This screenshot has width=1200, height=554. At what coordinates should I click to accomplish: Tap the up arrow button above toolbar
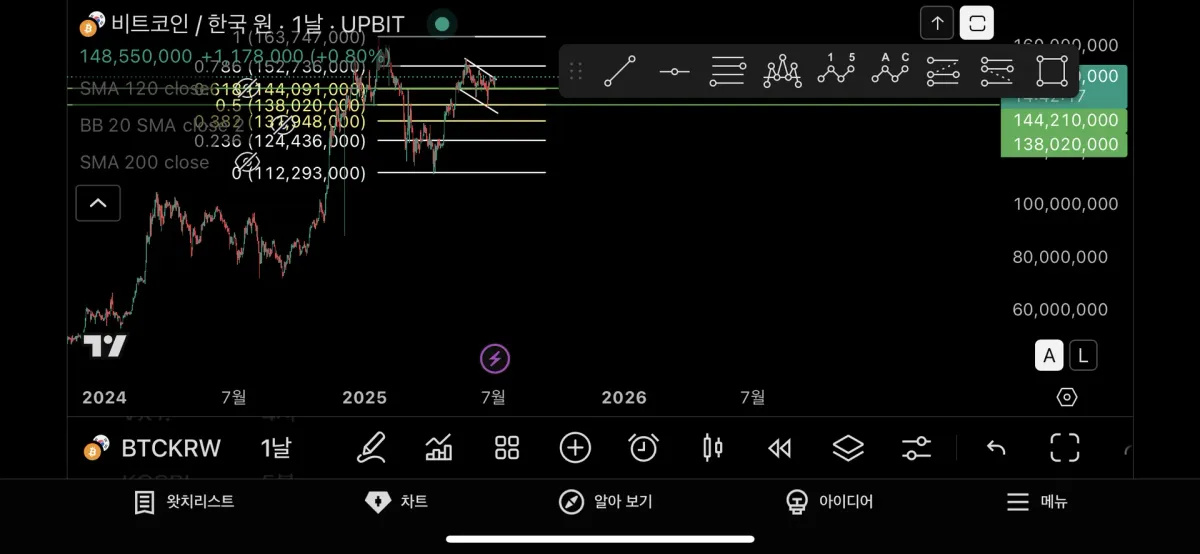937,22
